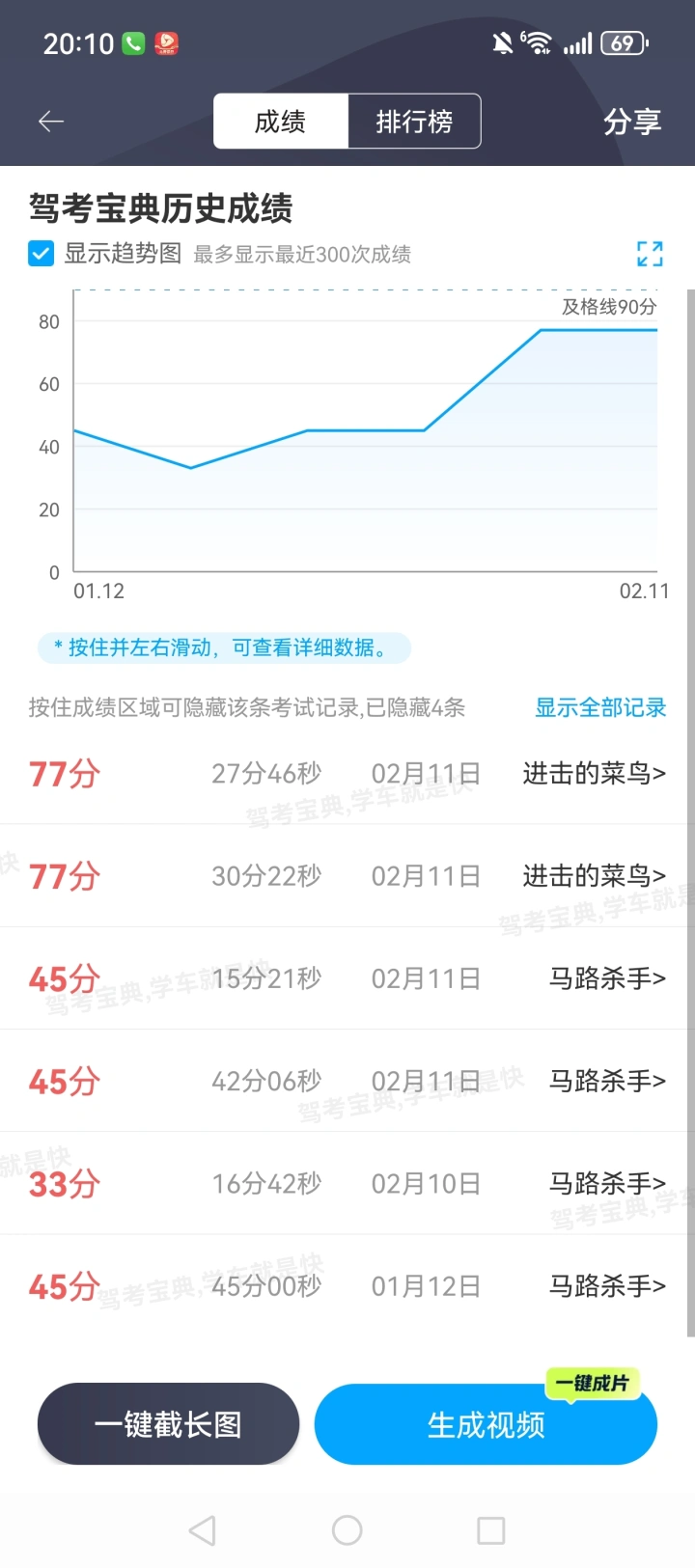
Task: Tap the 一键截长图 button
Action: [x=168, y=1424]
